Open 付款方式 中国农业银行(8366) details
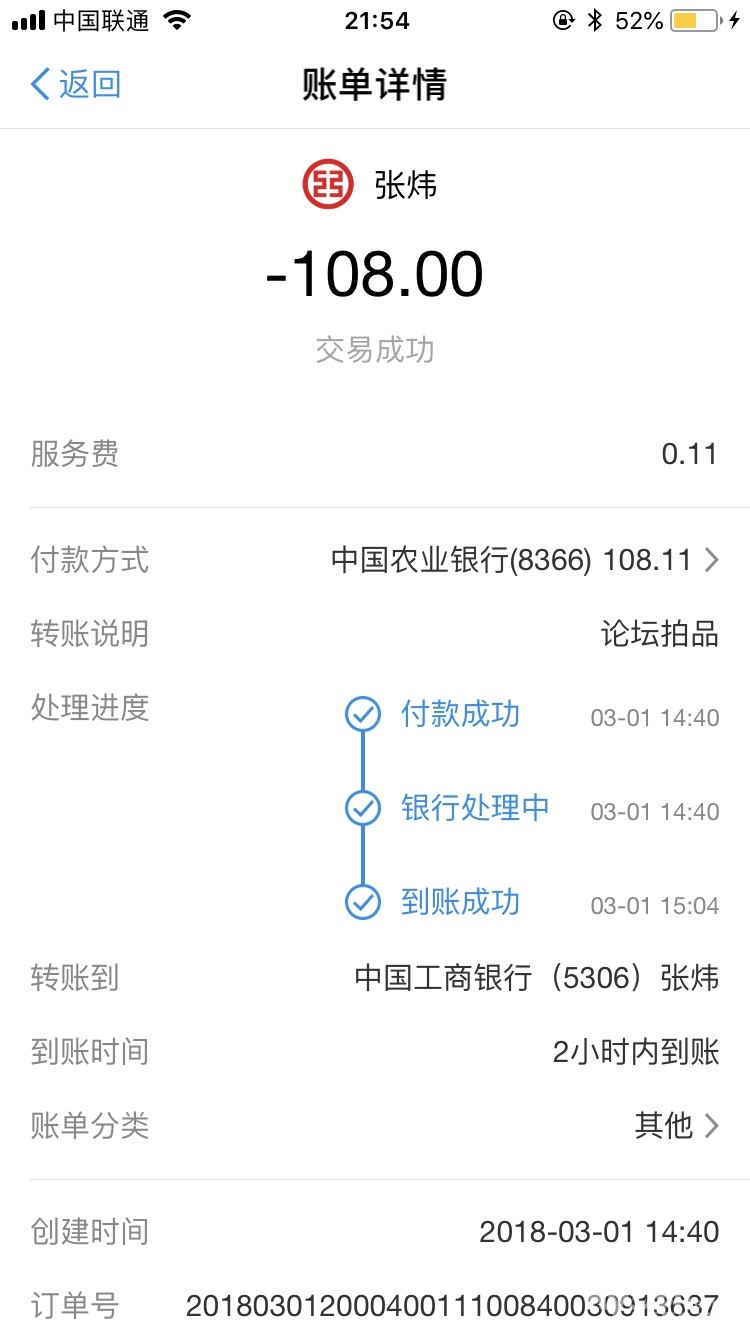Screen dimensions: 750x1334 524,560
